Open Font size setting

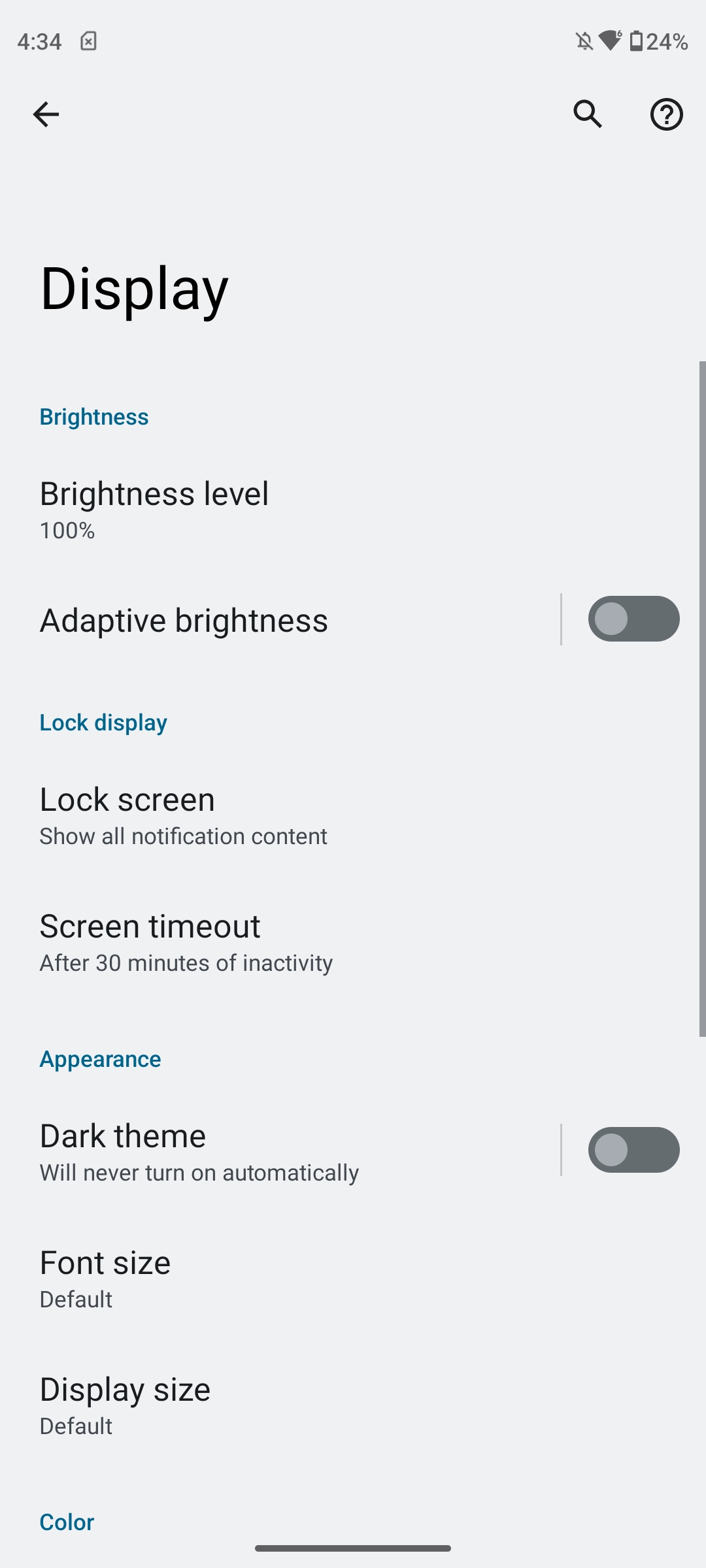click(353, 1279)
